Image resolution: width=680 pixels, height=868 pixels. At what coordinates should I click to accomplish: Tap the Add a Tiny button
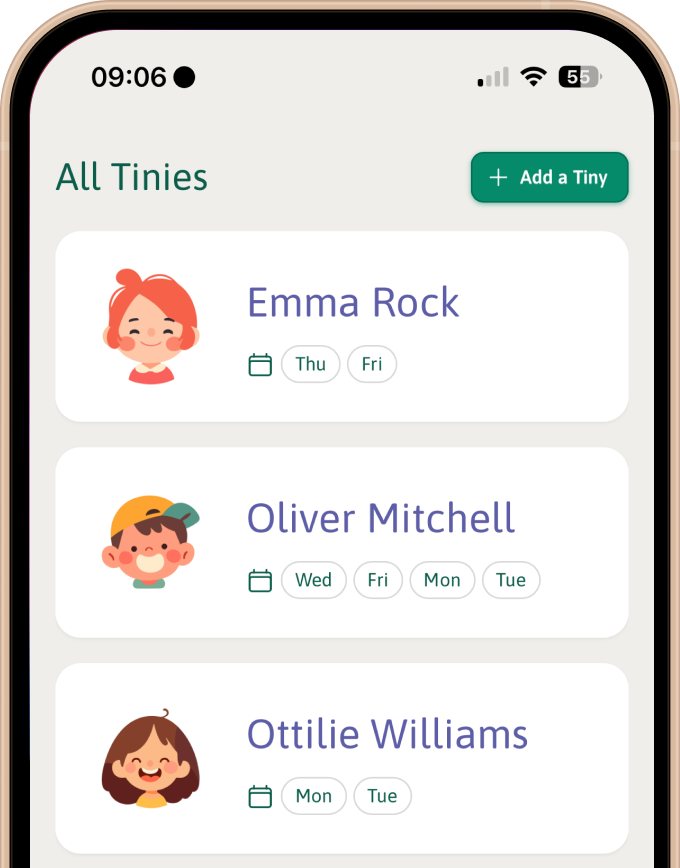click(x=549, y=177)
